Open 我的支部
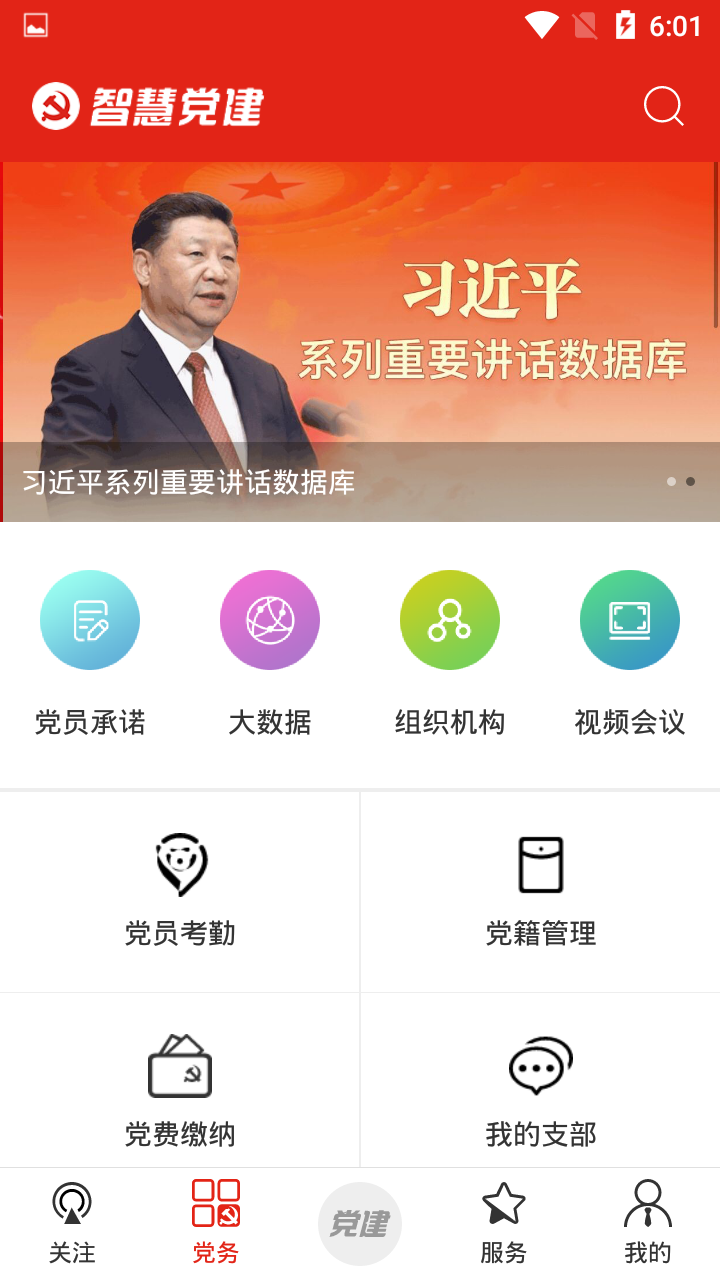 coord(540,1090)
